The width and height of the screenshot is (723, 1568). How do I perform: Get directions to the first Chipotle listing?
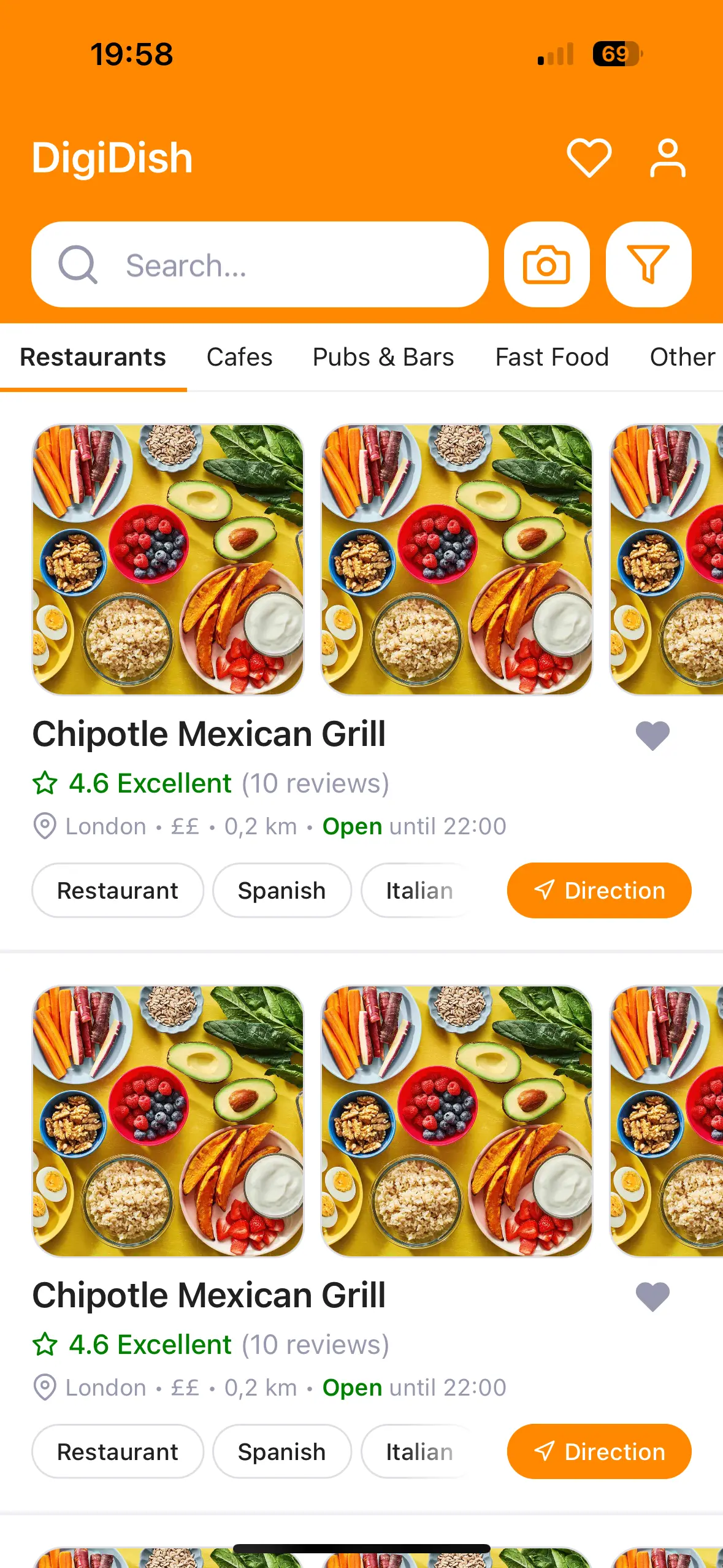pyautogui.click(x=599, y=890)
